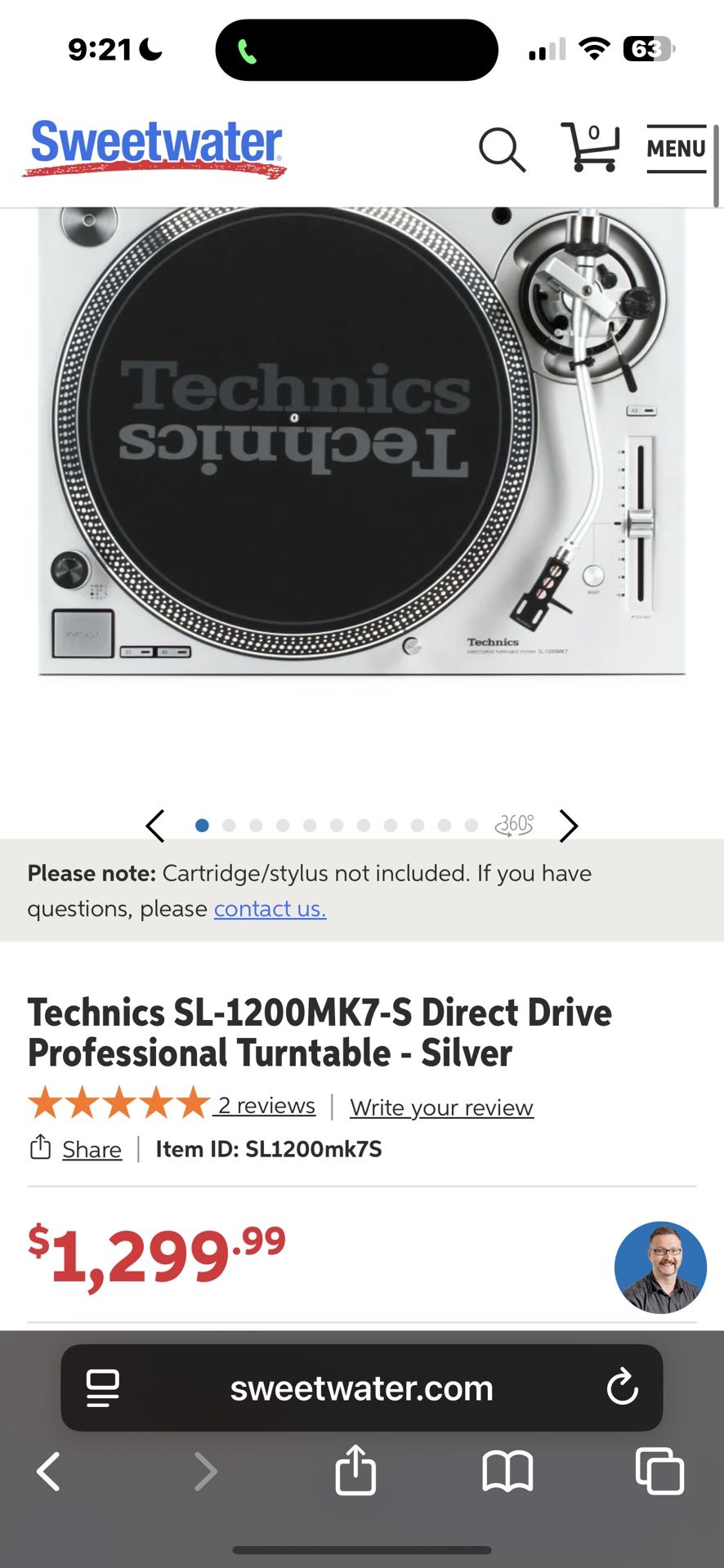Tap the Share icon beside Item ID
The height and width of the screenshot is (1568, 724).
pyautogui.click(x=41, y=1147)
